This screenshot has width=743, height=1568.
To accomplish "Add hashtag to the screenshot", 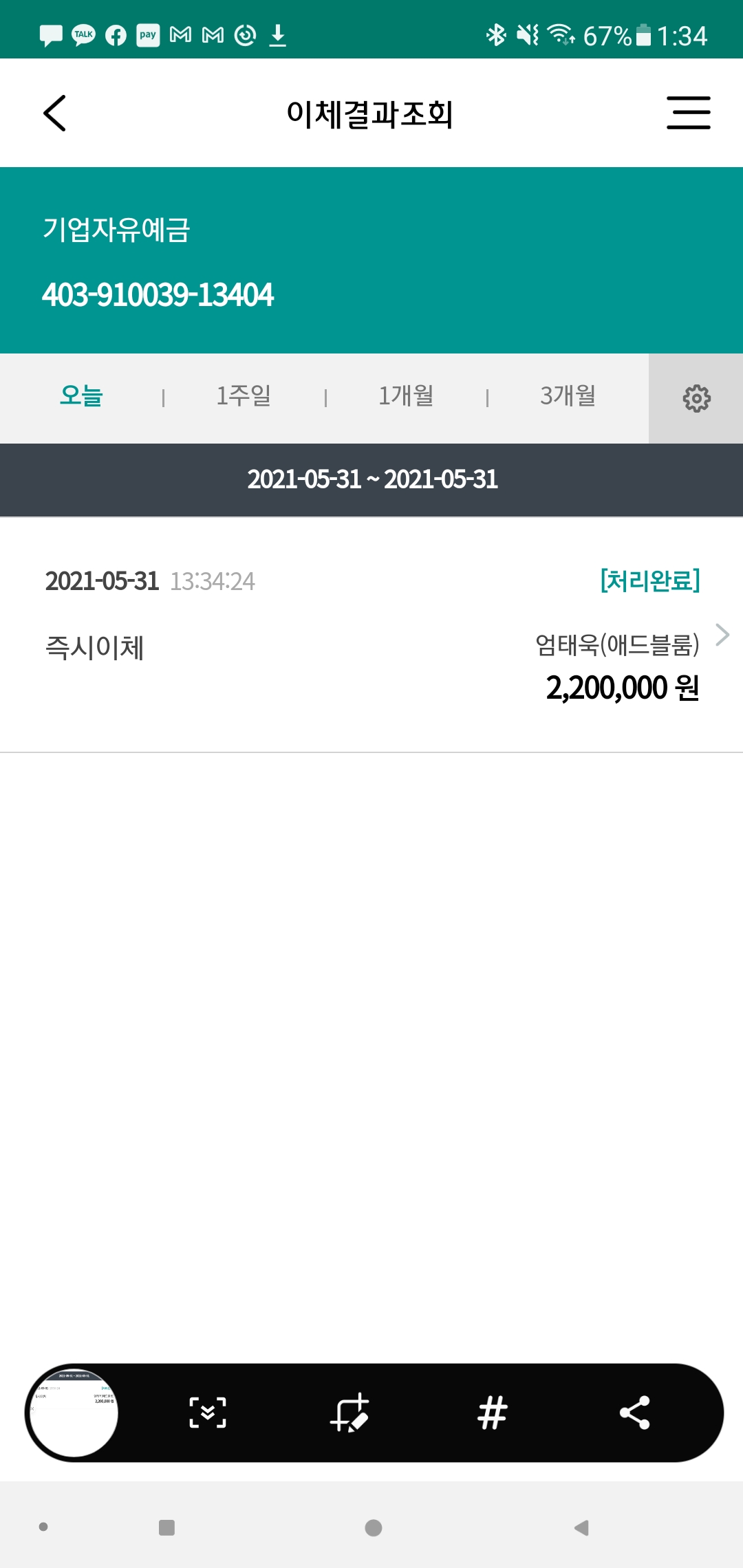I will point(493,1413).
